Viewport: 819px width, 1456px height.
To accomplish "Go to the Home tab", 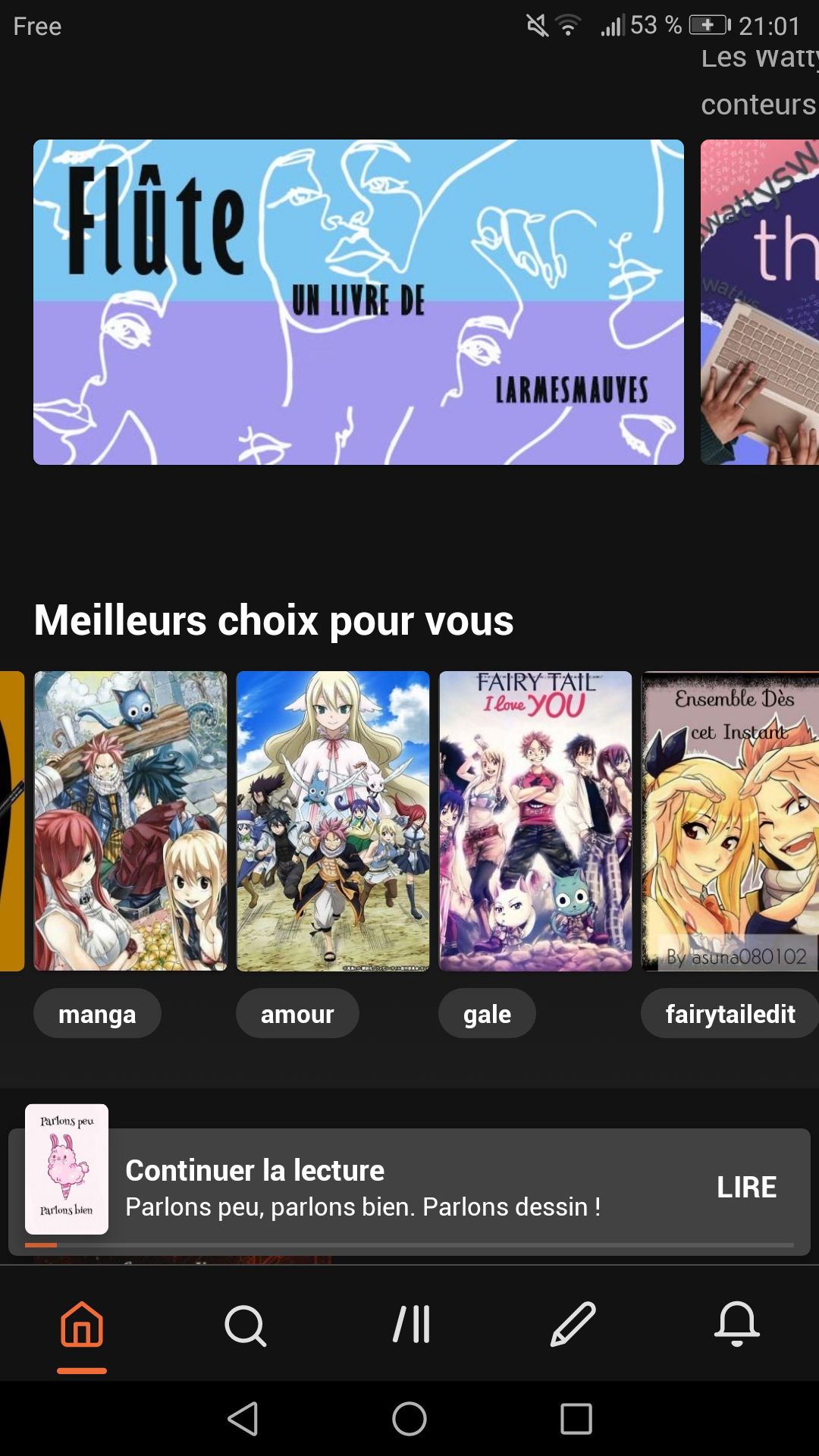I will [x=82, y=1325].
